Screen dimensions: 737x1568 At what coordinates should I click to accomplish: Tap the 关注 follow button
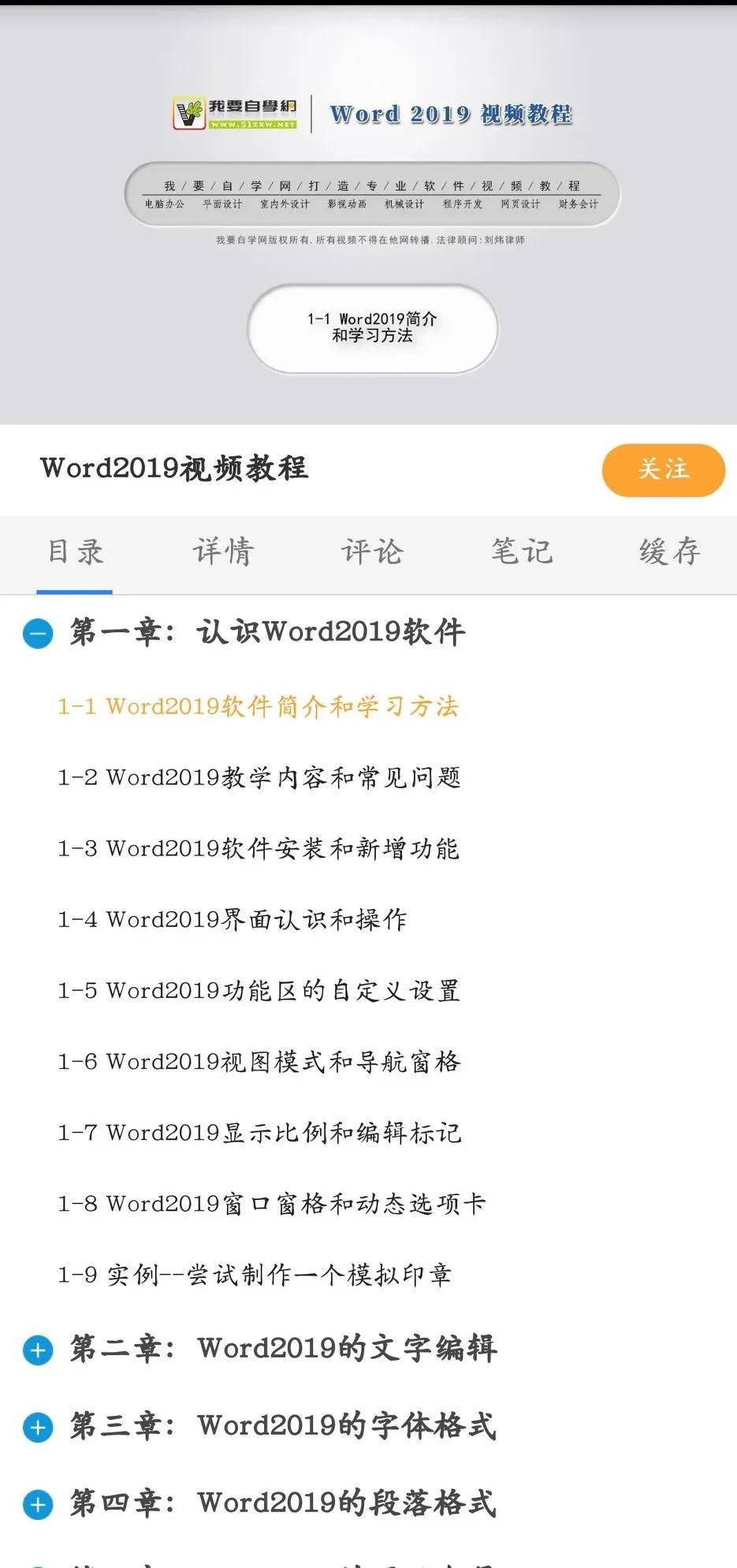[x=663, y=470]
